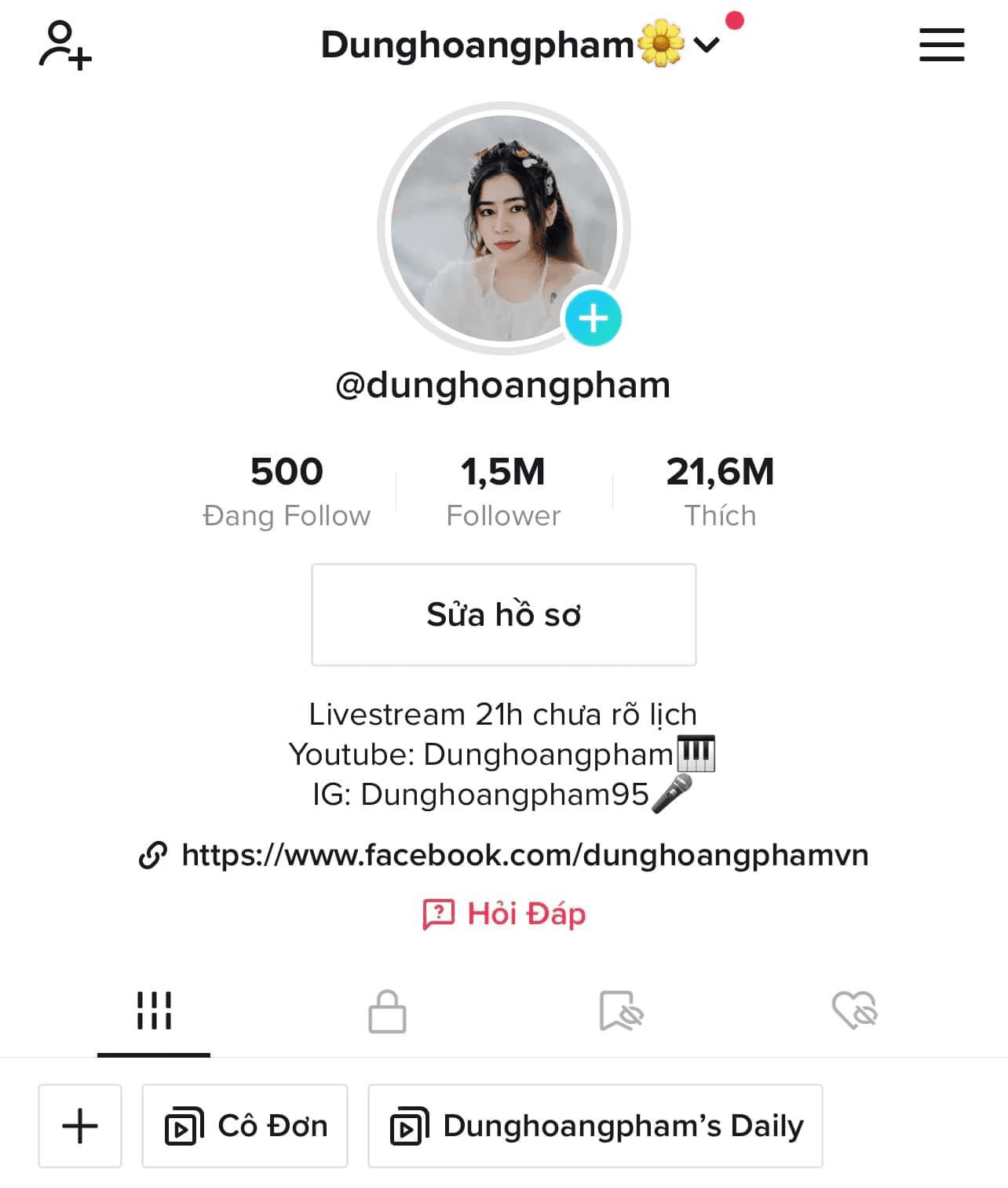
Task: Open the Dunghoangpham's Daily playlist
Action: (x=595, y=1126)
